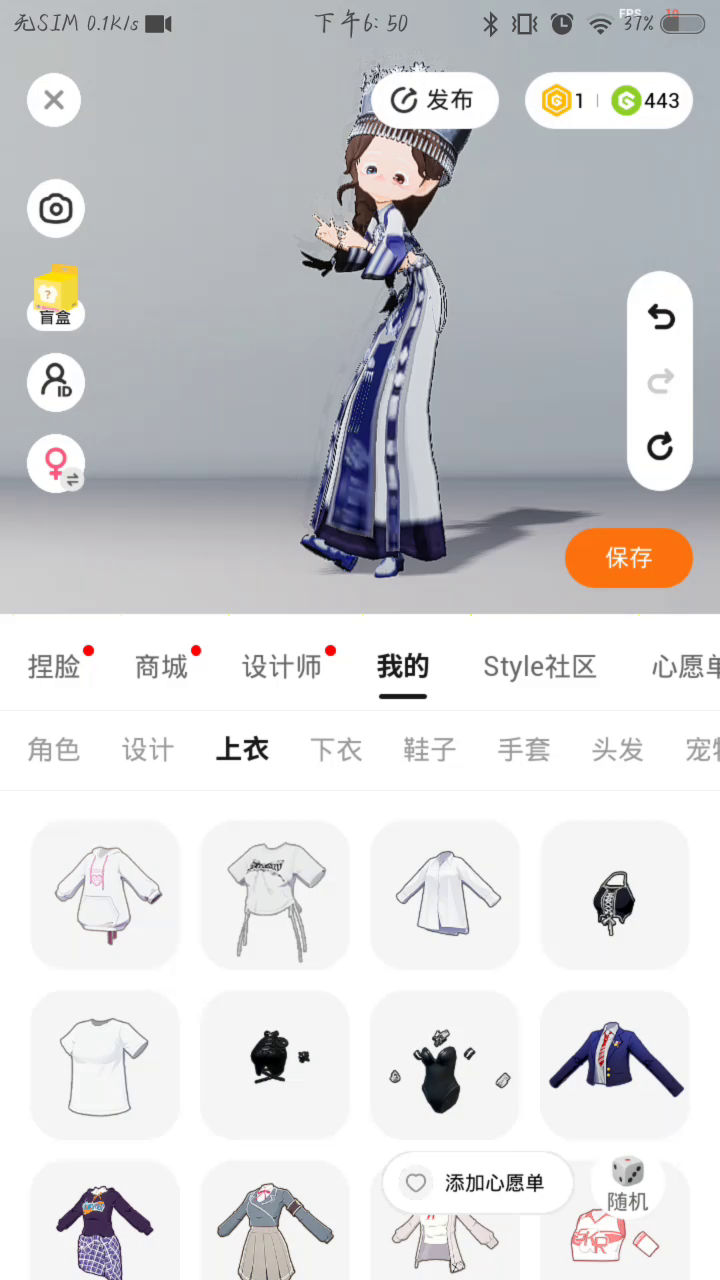Open the 盲盒 blind box
Viewport: 720px width, 1280px height.
56,297
